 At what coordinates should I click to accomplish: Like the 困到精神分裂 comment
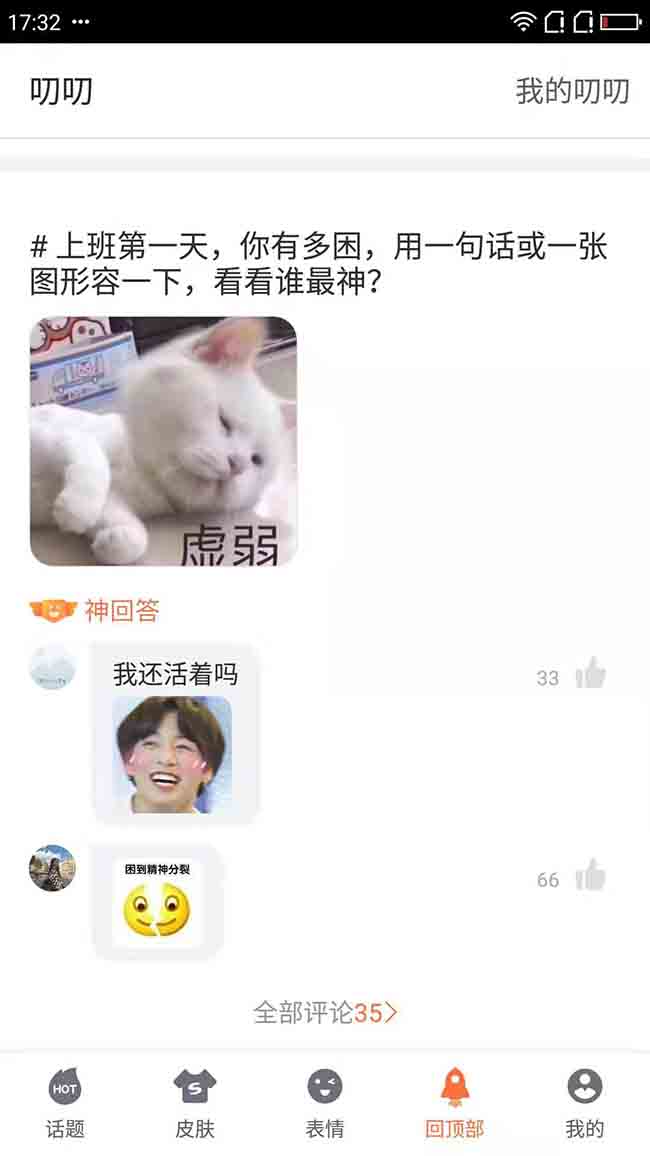pos(590,876)
